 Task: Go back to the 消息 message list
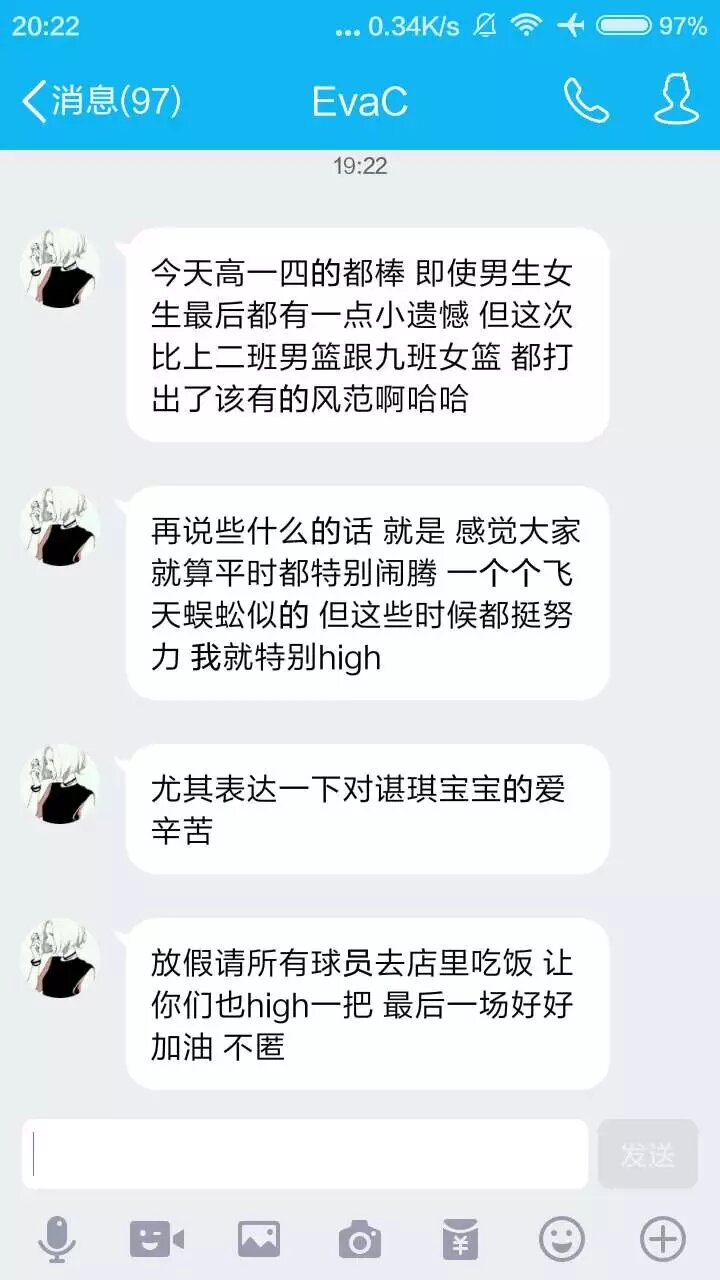pyautogui.click(x=100, y=101)
